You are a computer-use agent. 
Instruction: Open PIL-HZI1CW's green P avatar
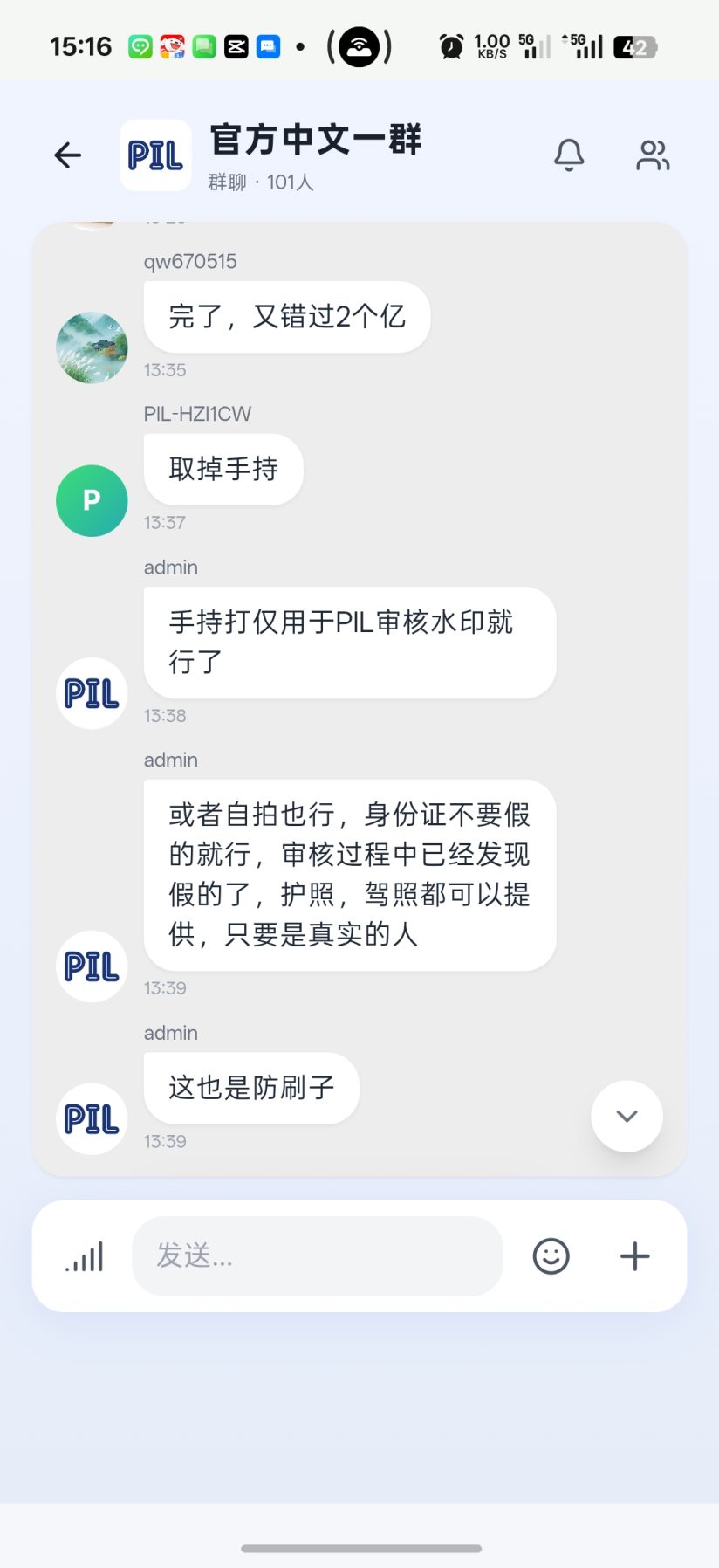[92, 500]
